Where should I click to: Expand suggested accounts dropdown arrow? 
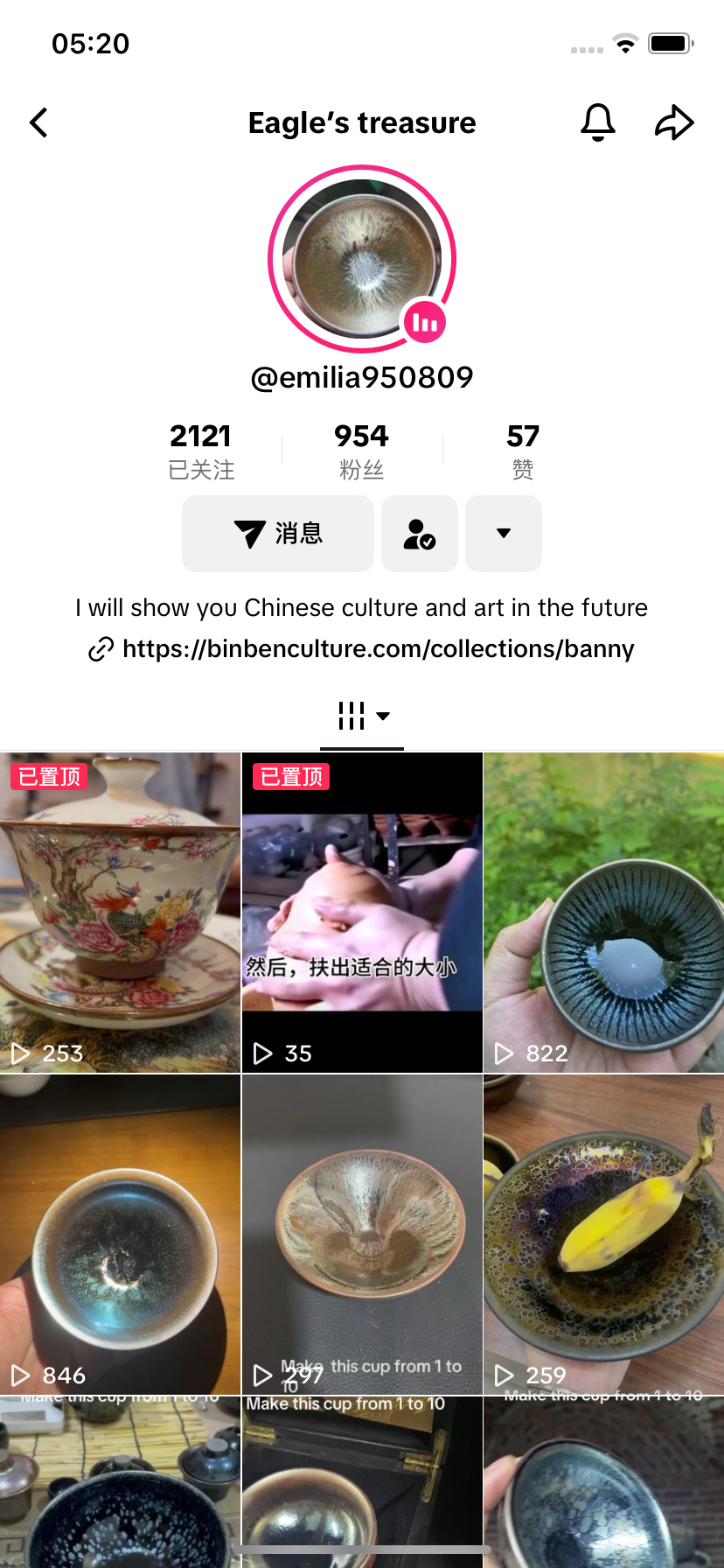pyautogui.click(x=504, y=534)
